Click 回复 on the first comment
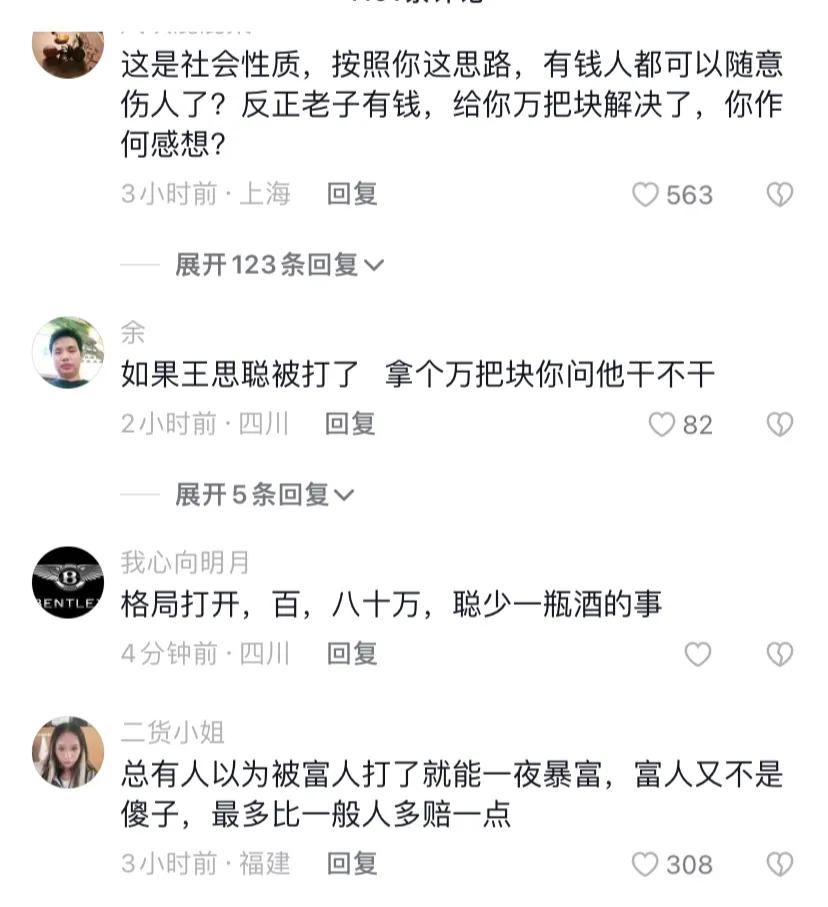 (352, 196)
